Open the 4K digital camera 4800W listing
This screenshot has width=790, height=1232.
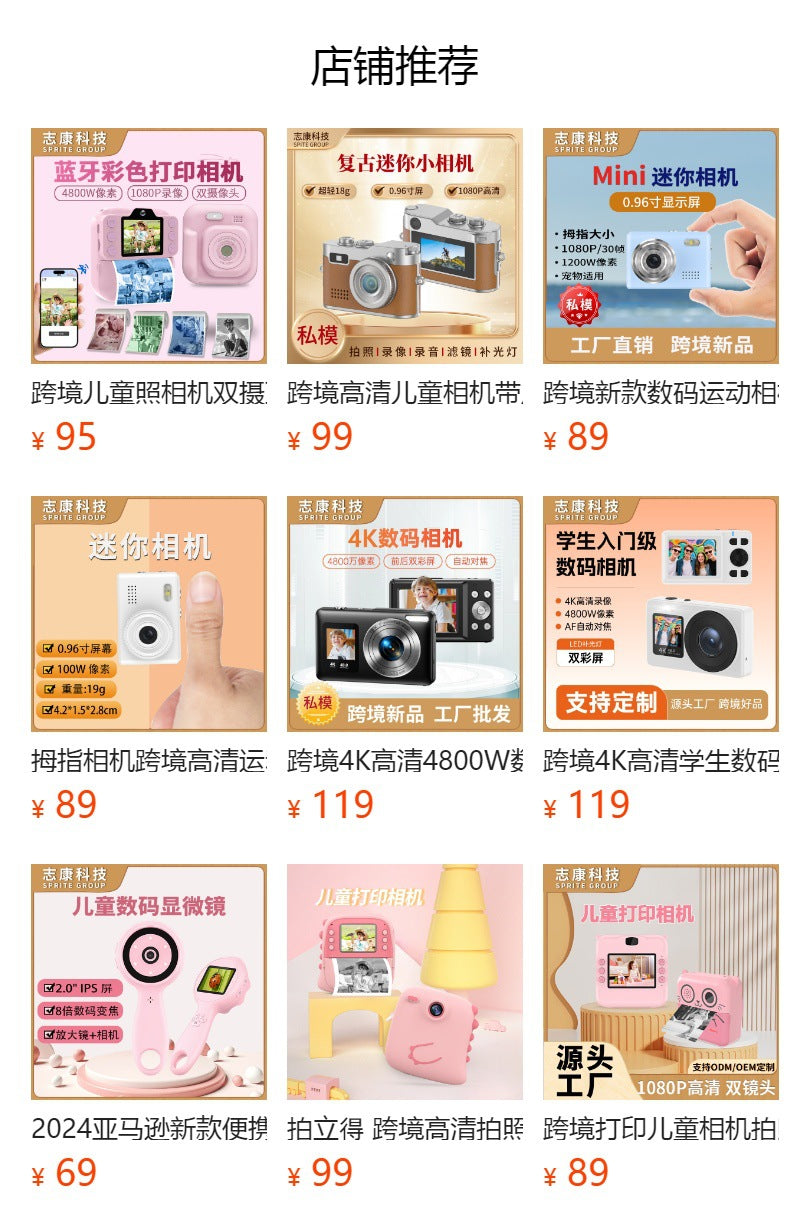click(x=404, y=613)
